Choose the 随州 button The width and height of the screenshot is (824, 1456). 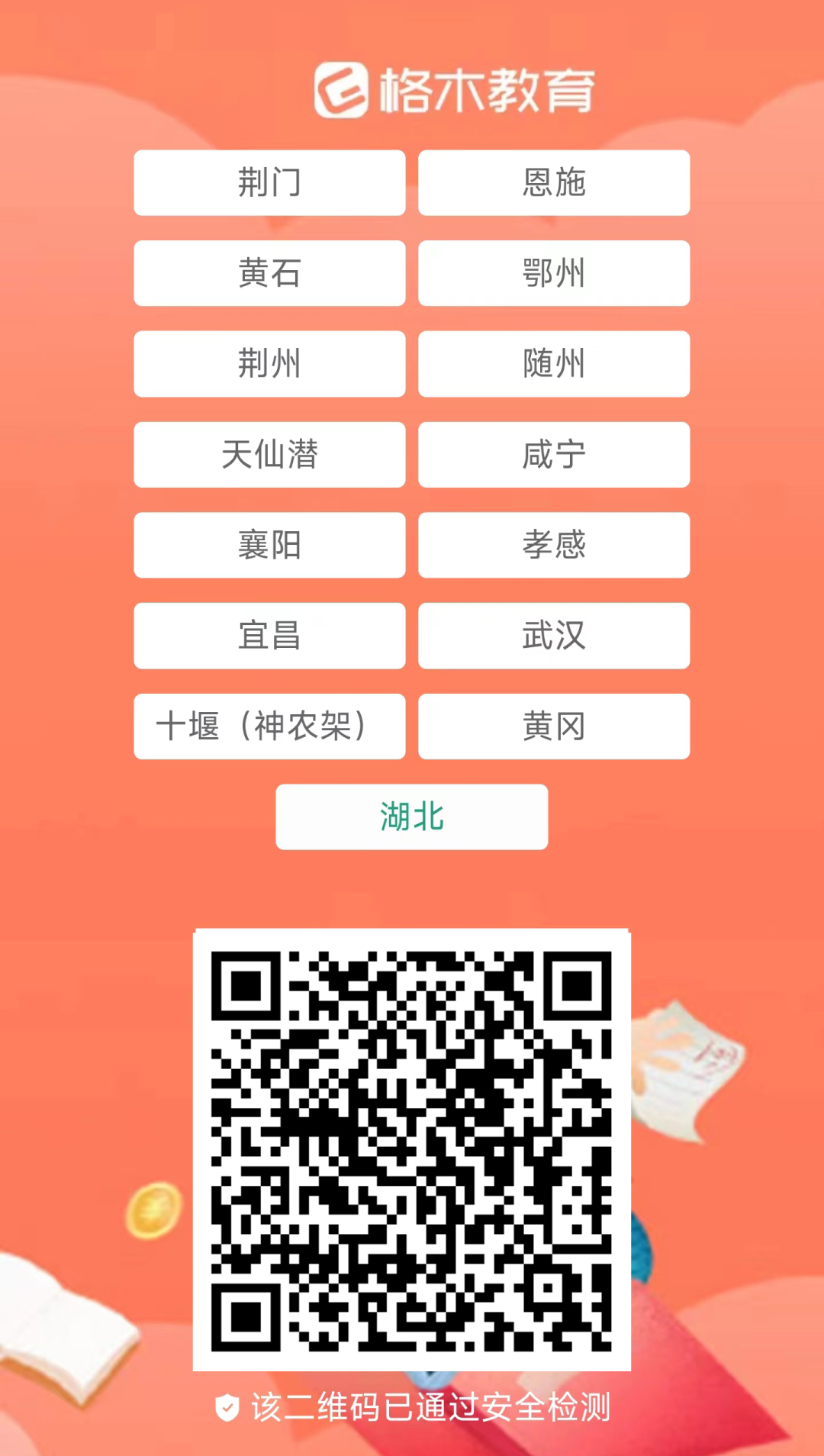click(x=554, y=364)
